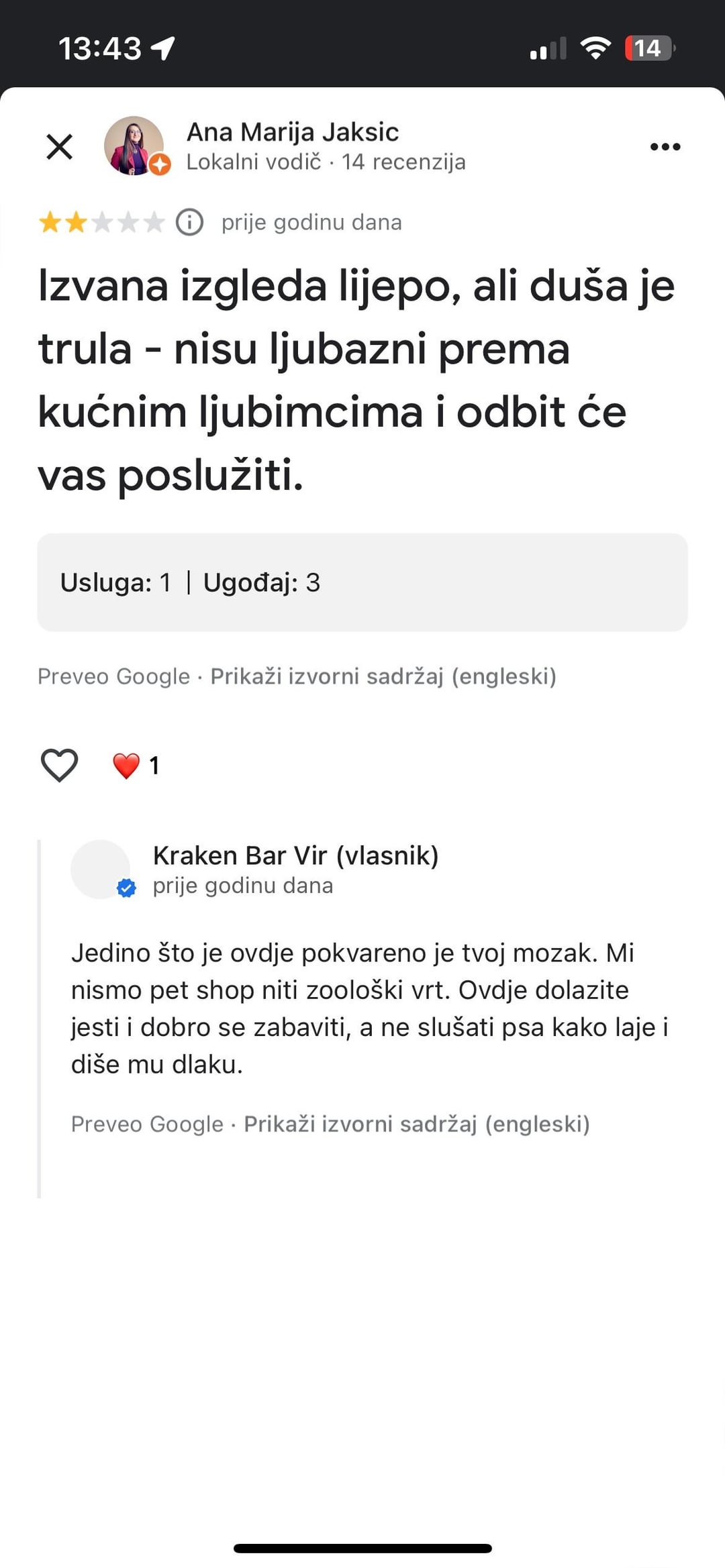Show original content of the review
Image resolution: width=725 pixels, height=1568 pixels.
click(x=383, y=676)
